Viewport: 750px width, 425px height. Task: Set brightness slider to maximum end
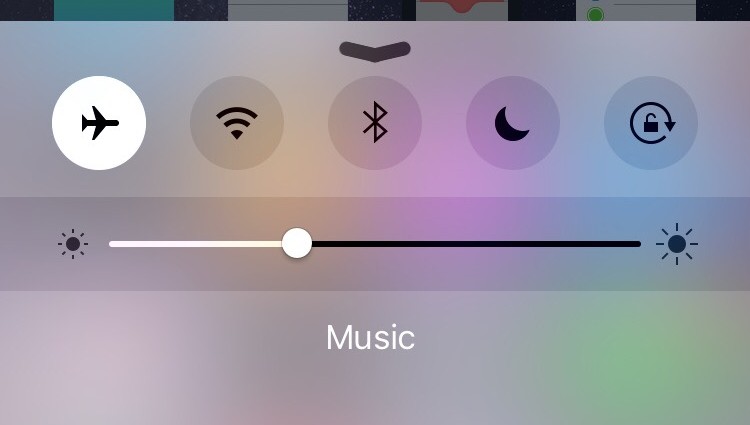[638, 243]
